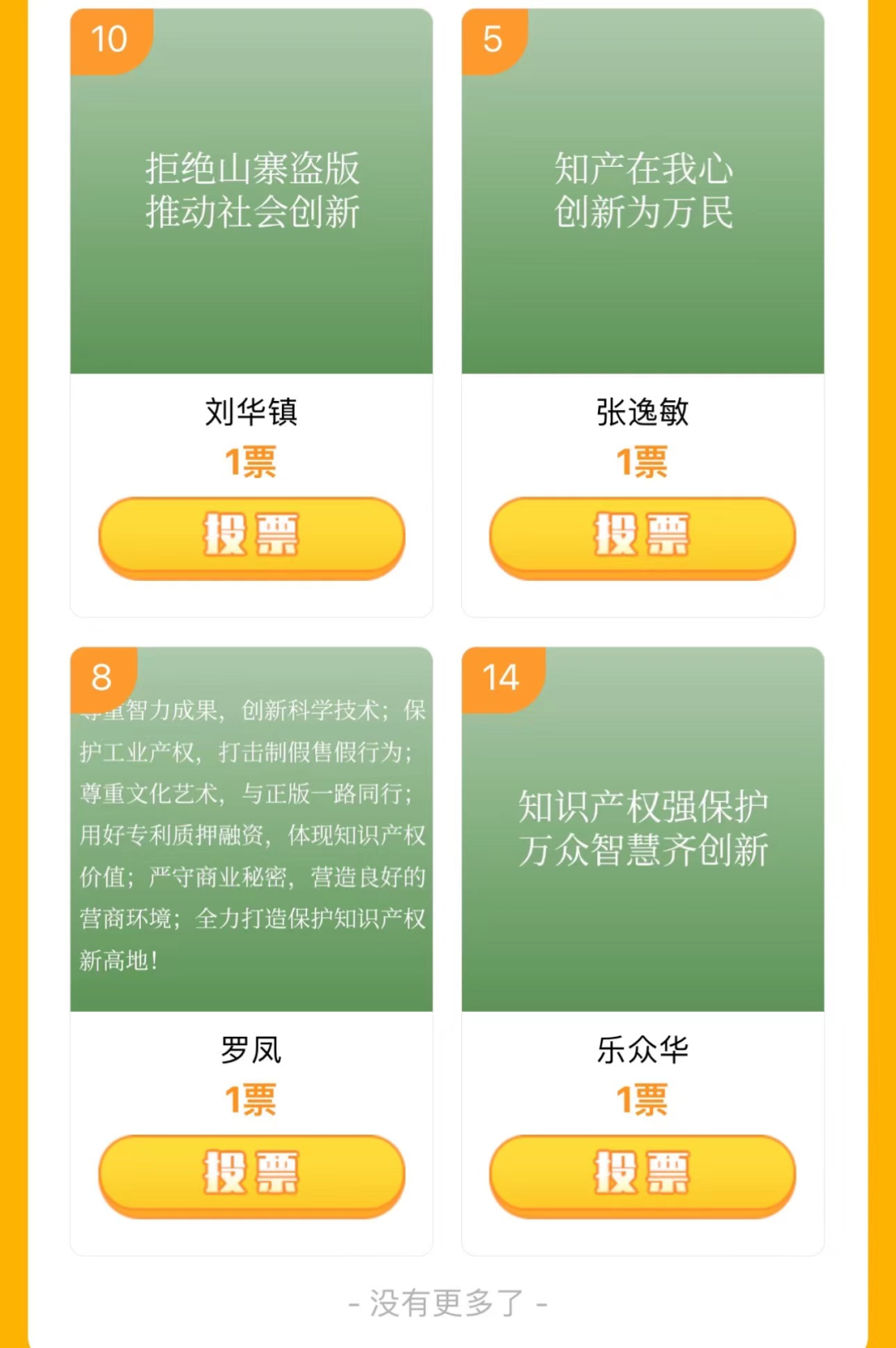Open entry 10 slogan card 拒绝山寨盗版
This screenshot has width=896, height=1348.
coord(251,191)
